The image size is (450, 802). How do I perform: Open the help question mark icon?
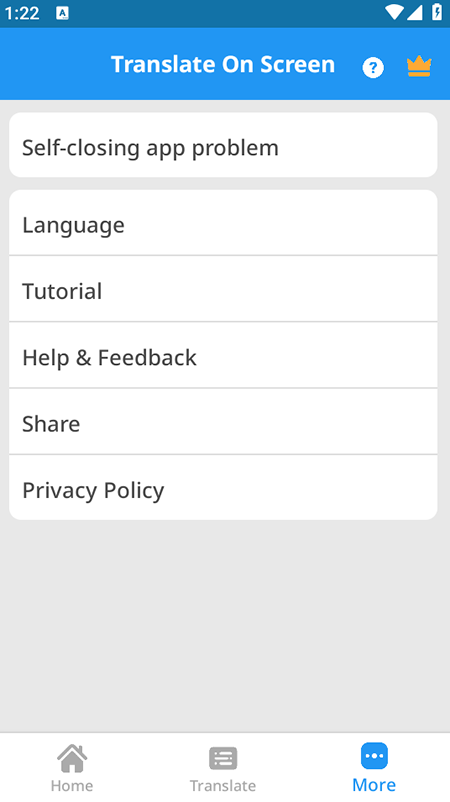pyautogui.click(x=373, y=67)
